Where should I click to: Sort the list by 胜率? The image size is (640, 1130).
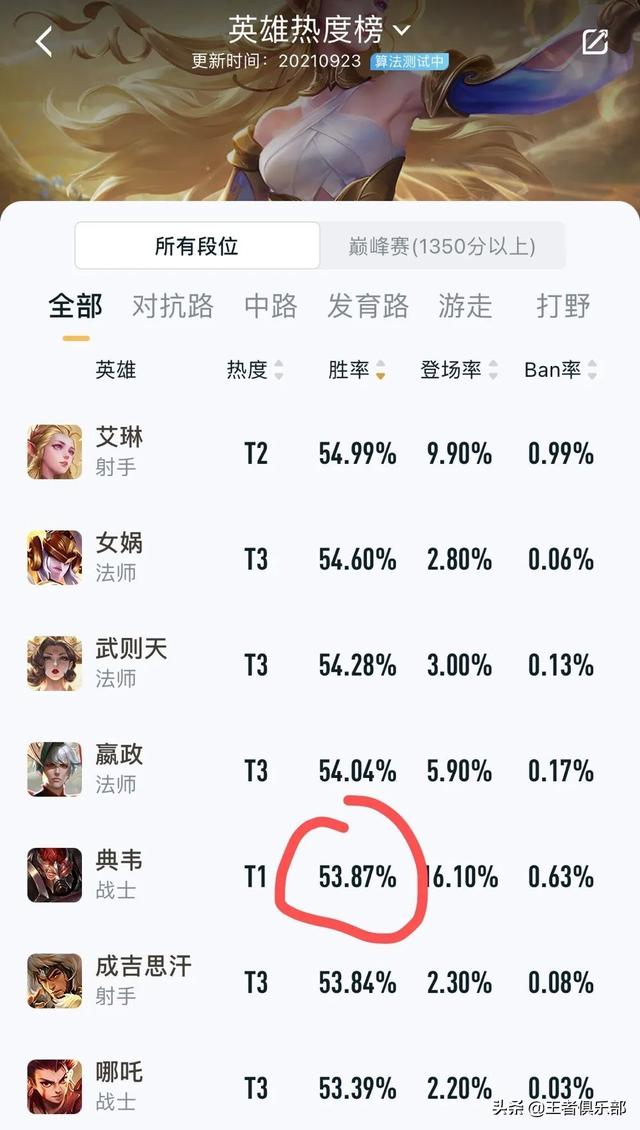click(357, 370)
